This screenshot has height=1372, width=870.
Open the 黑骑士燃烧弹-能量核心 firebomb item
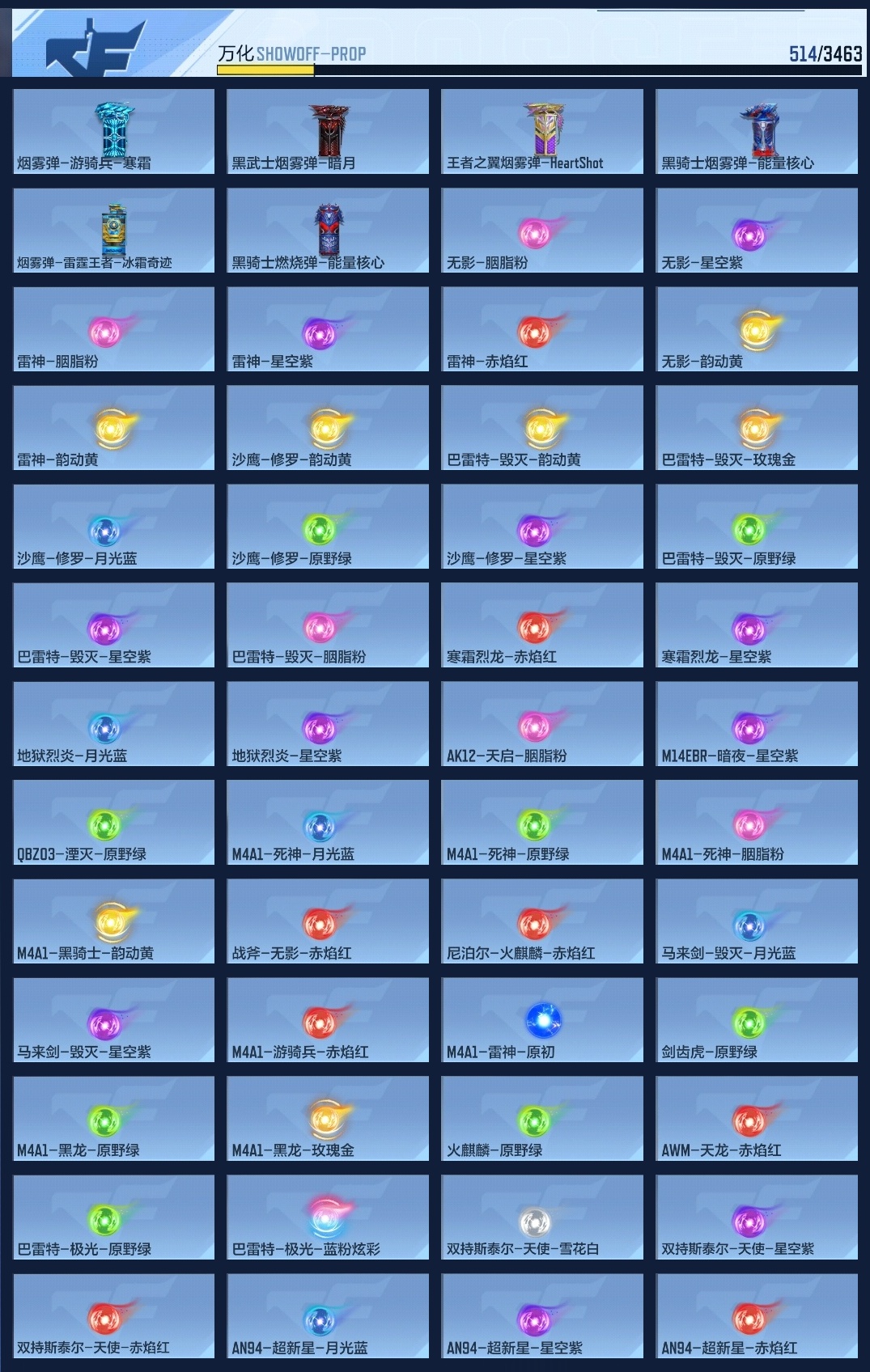pos(328,231)
